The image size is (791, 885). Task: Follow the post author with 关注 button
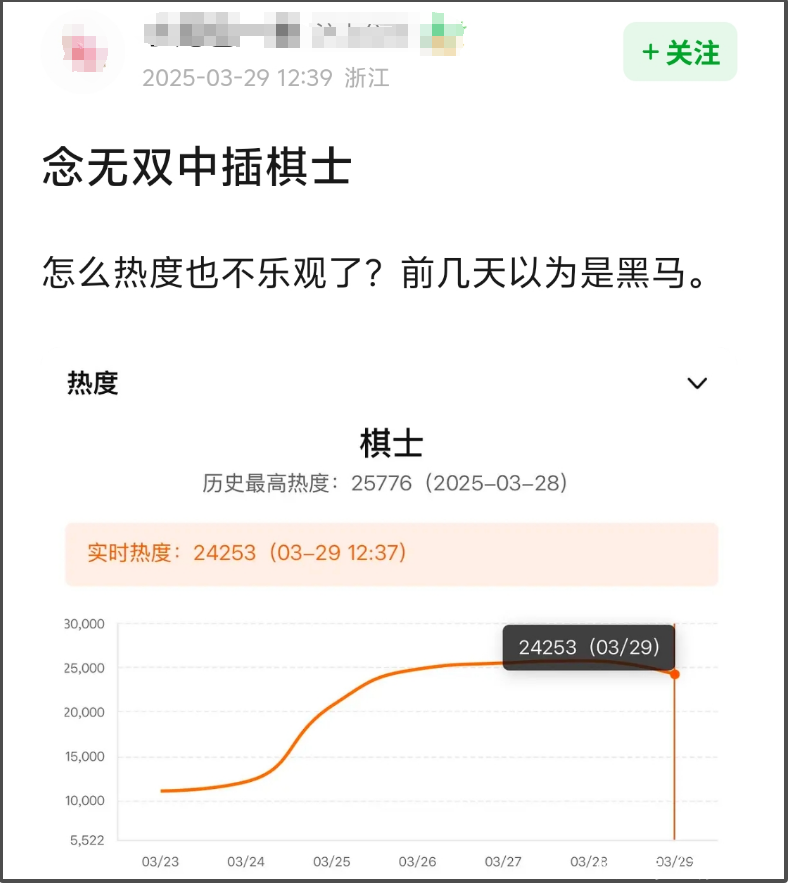click(680, 52)
